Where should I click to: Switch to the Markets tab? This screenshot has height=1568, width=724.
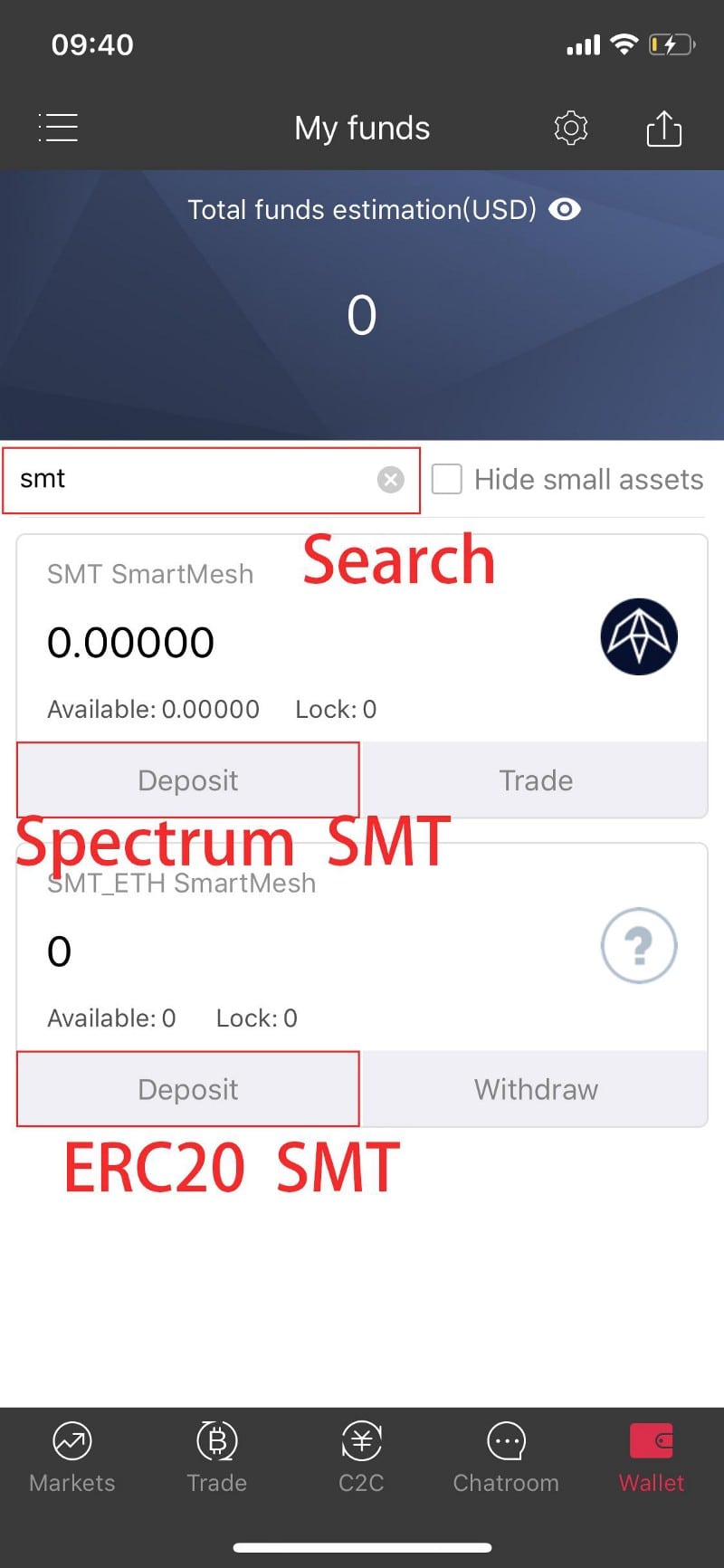[72, 1458]
